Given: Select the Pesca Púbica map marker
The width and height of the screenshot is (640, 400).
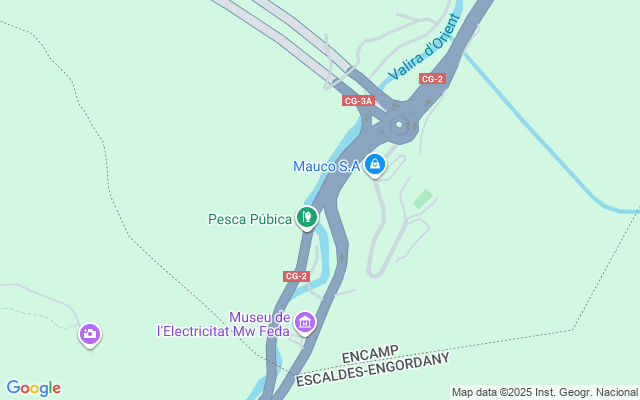Looking at the screenshot, I should pyautogui.click(x=307, y=216).
